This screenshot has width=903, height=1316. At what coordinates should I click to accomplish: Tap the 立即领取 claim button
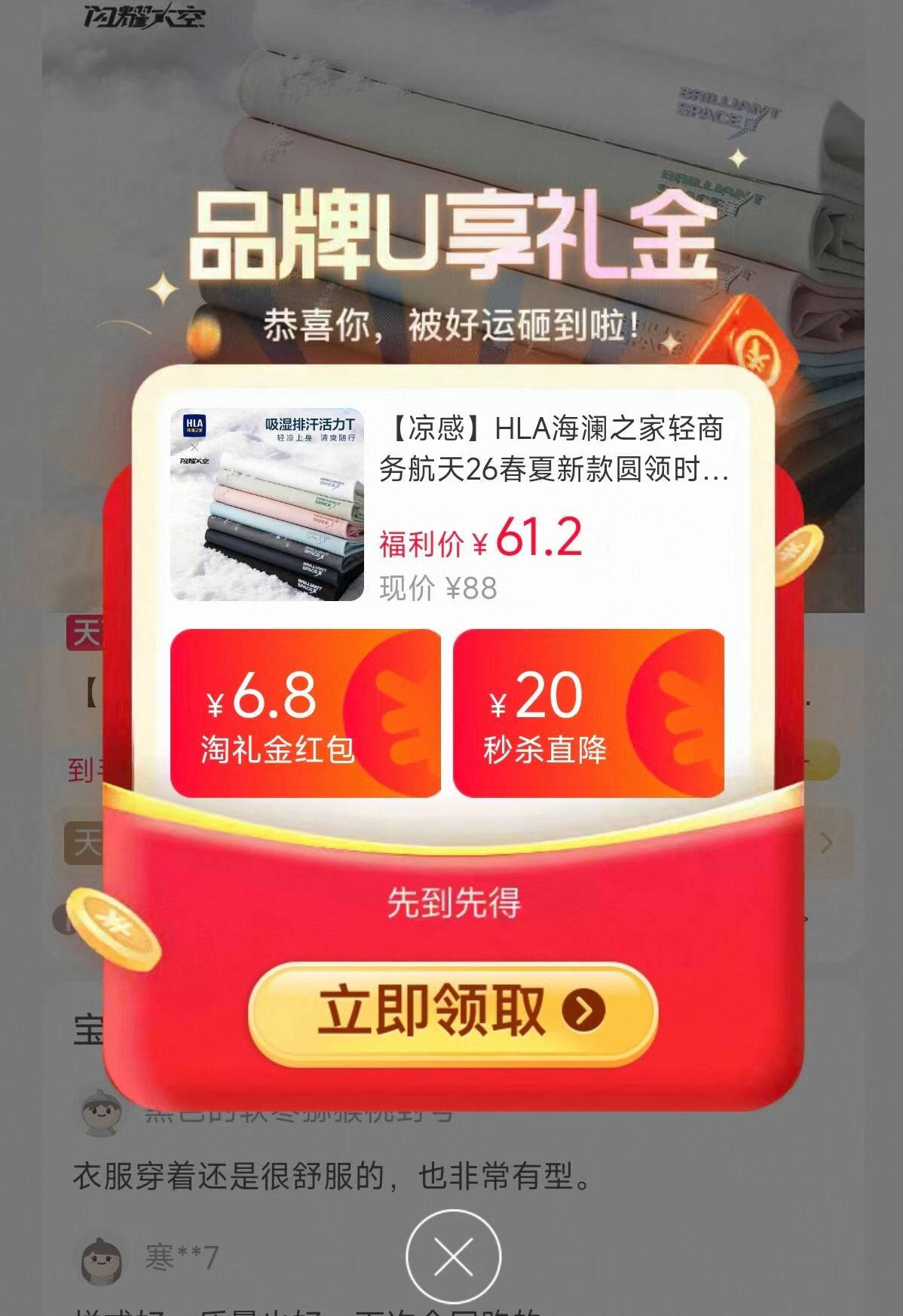(x=452, y=1012)
